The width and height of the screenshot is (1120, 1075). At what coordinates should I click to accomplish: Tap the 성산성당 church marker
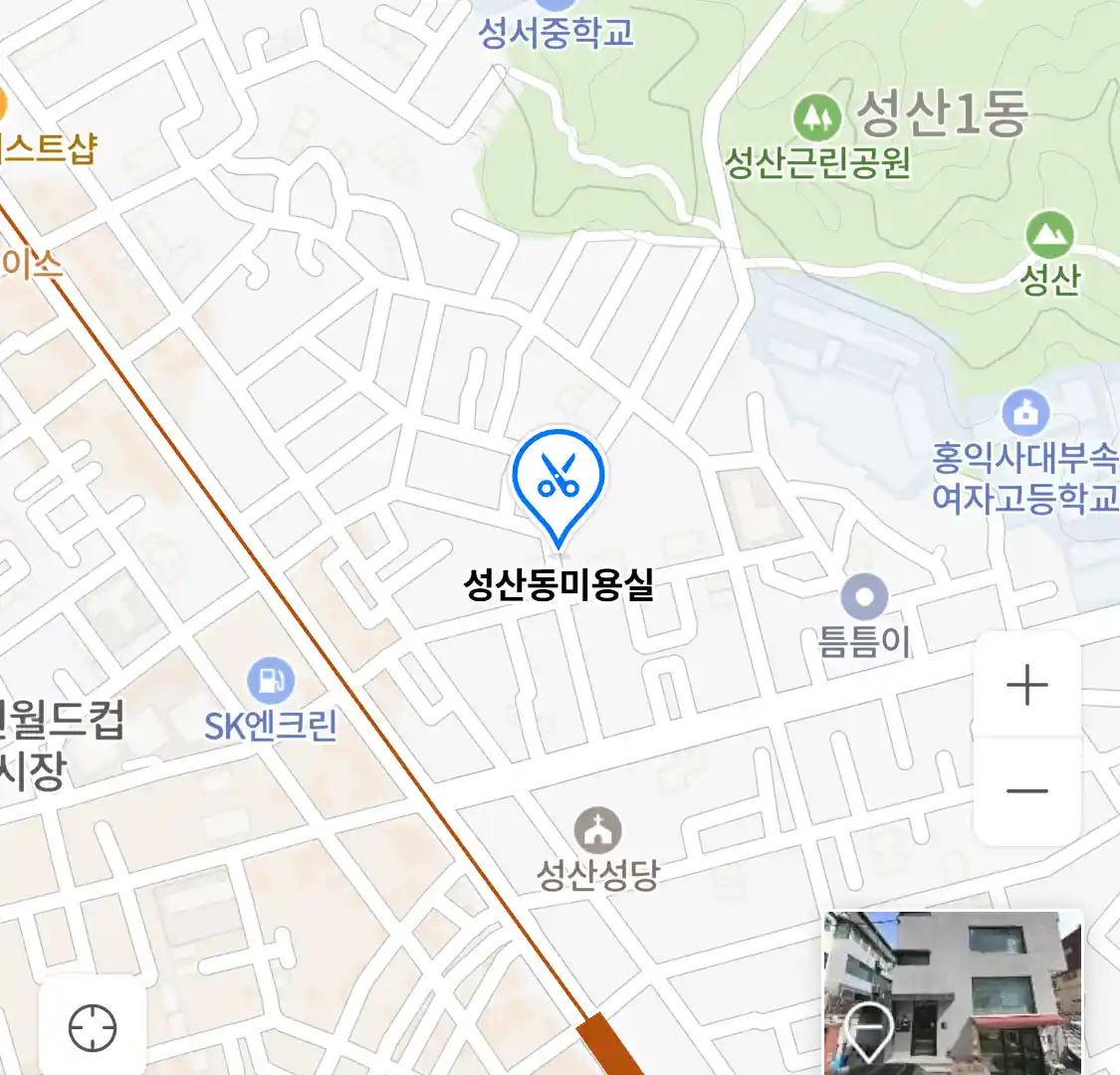[x=597, y=830]
